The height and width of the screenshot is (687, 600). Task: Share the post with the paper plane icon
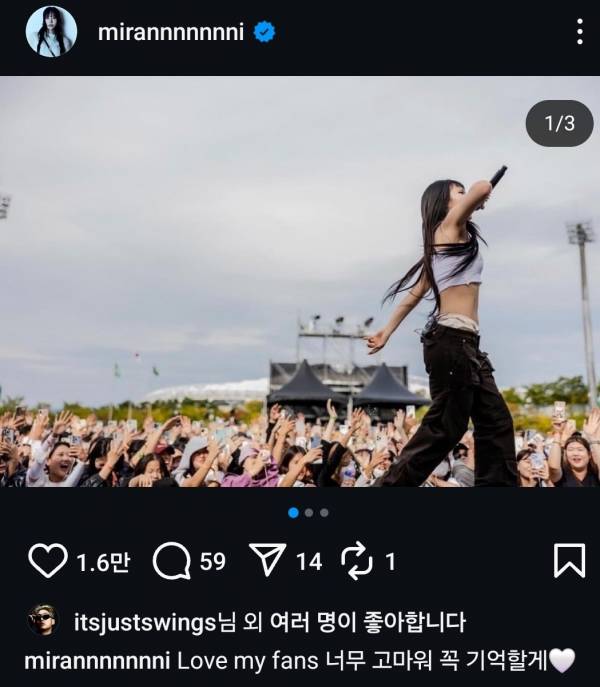pyautogui.click(x=267, y=561)
